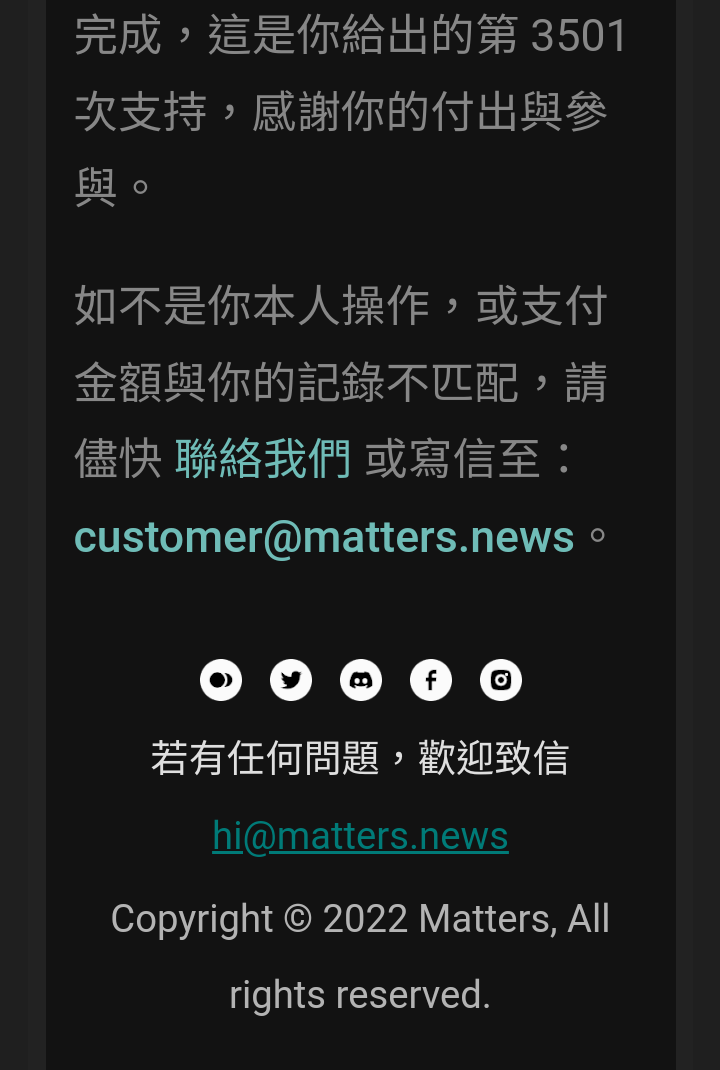Image resolution: width=720 pixels, height=1070 pixels.
Task: Open the Instagram social icon
Action: pos(501,681)
